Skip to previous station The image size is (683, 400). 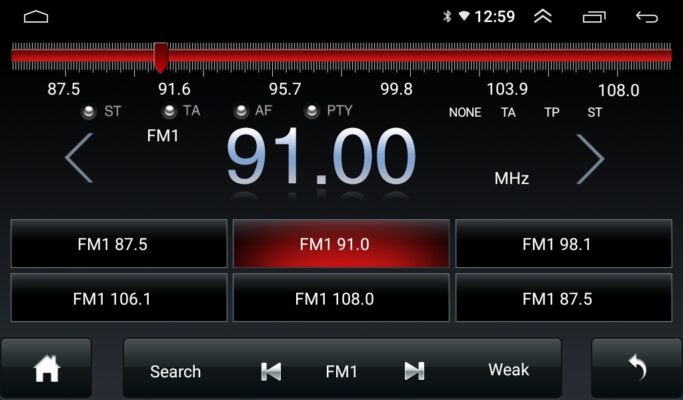[271, 371]
